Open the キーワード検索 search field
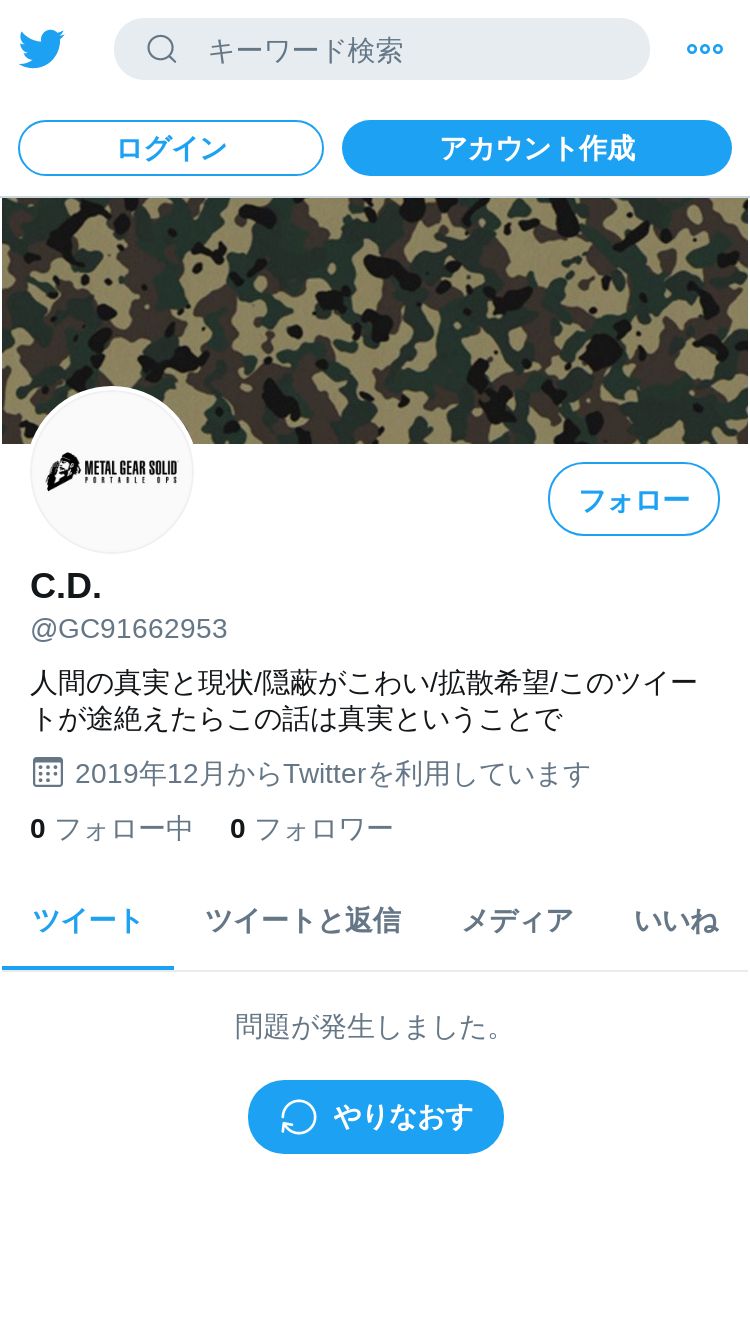The image size is (750, 1334). (x=382, y=49)
